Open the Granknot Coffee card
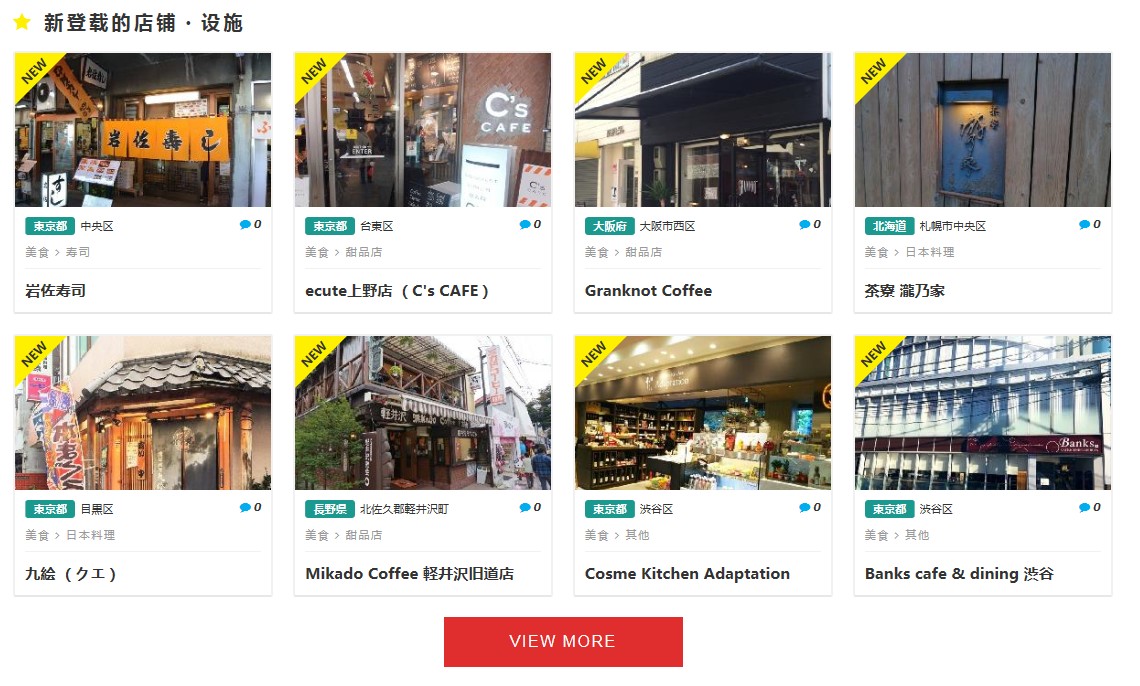 point(648,291)
